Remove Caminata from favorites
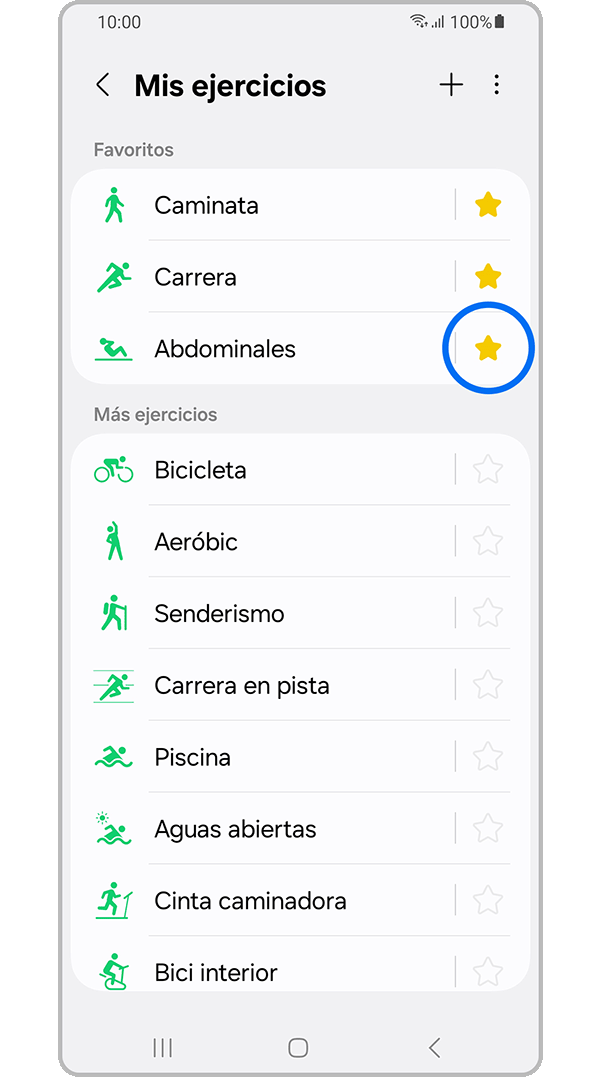The height and width of the screenshot is (1077, 600). (x=487, y=205)
